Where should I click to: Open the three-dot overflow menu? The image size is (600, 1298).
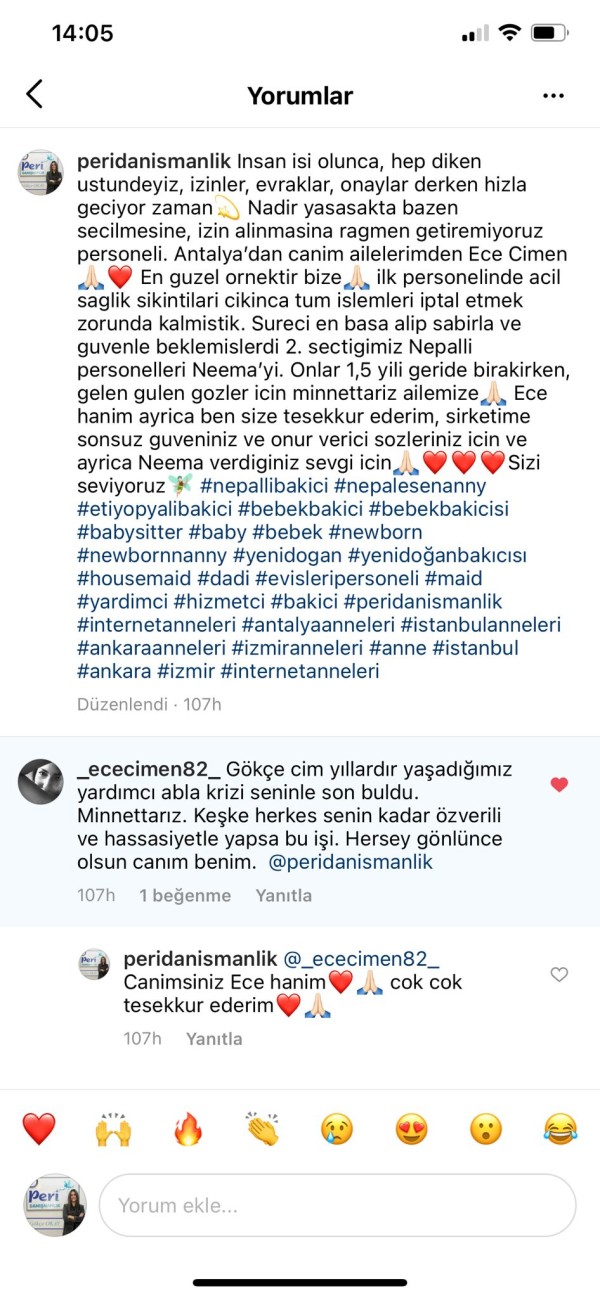coord(553,96)
